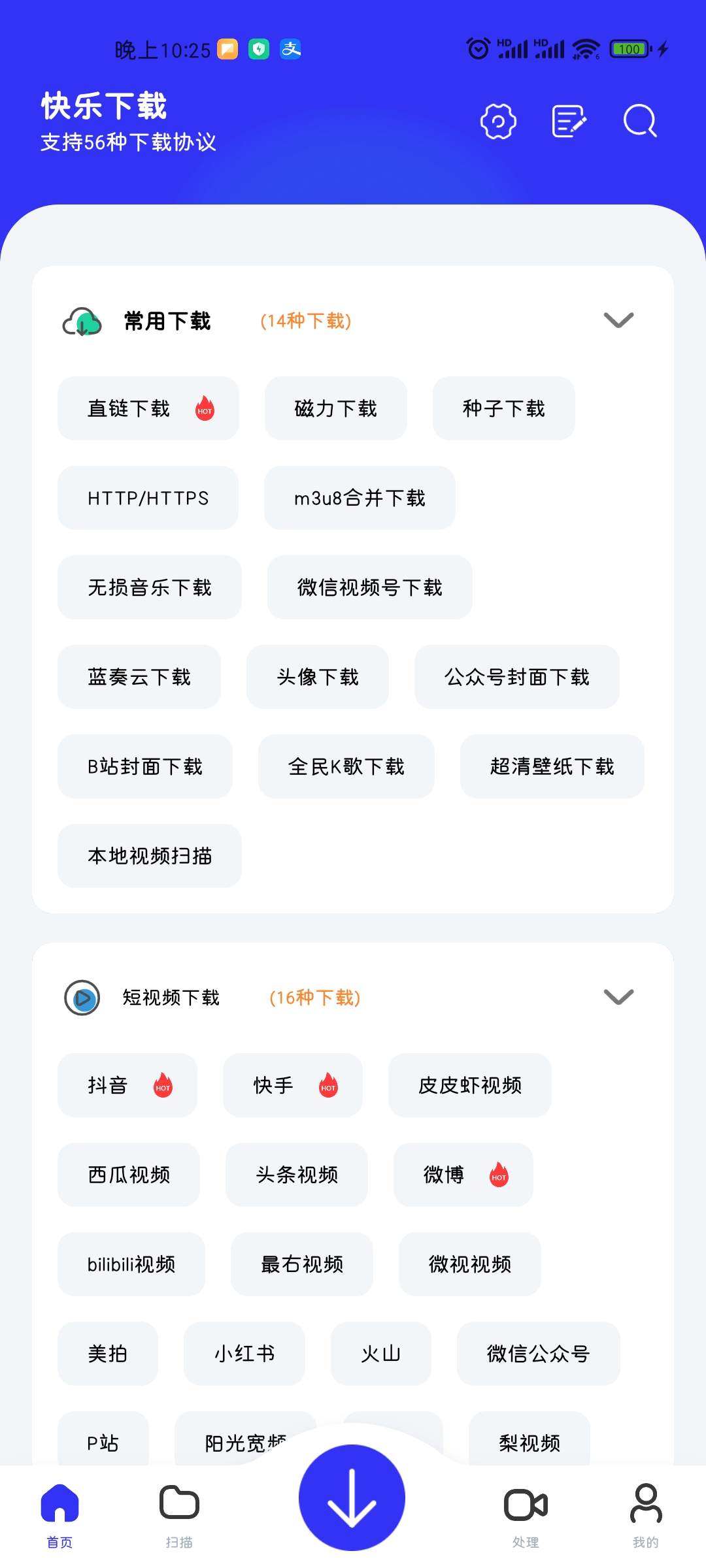The height and width of the screenshot is (1568, 706).
Task: Collapse the 短视频下载 section with its chevron
Action: pyautogui.click(x=618, y=998)
